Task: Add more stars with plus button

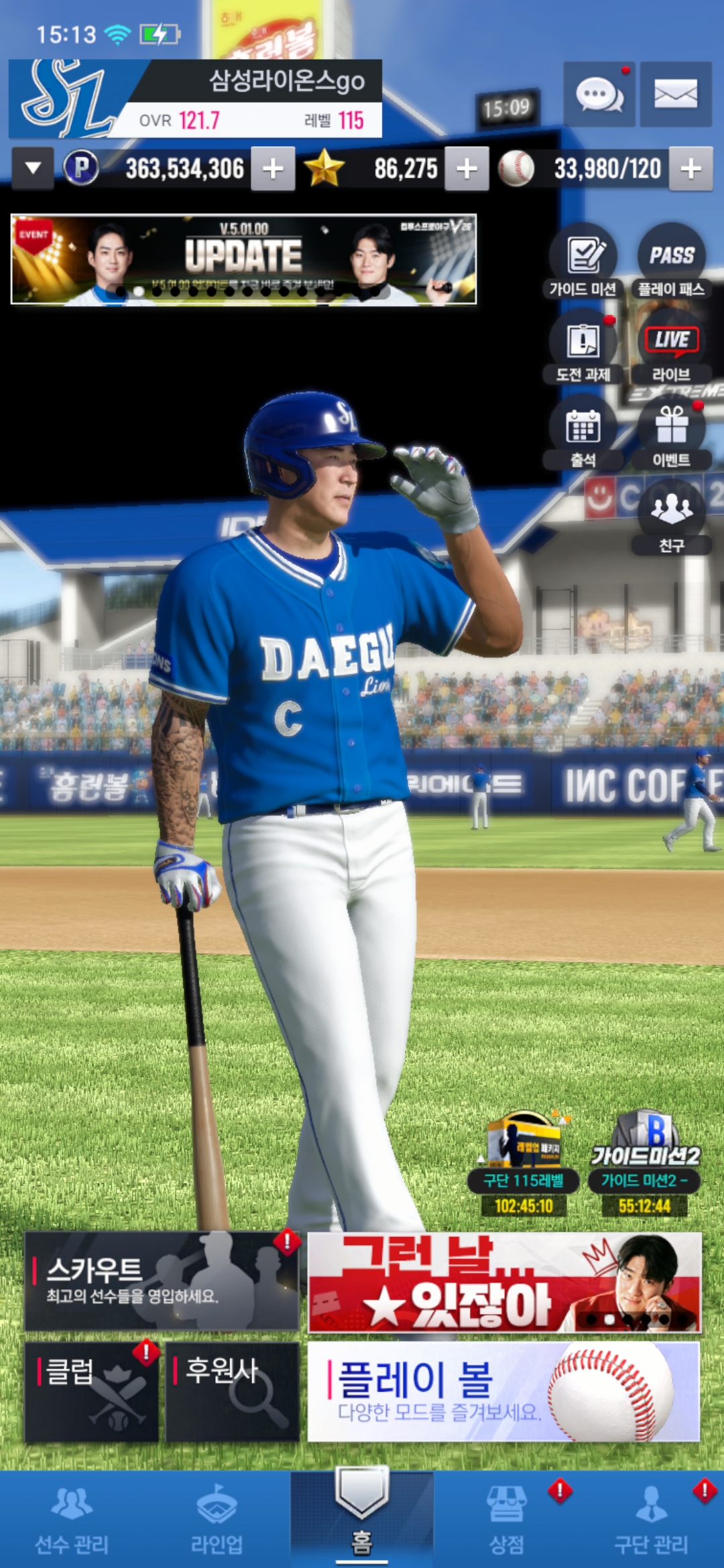Action: (467, 169)
